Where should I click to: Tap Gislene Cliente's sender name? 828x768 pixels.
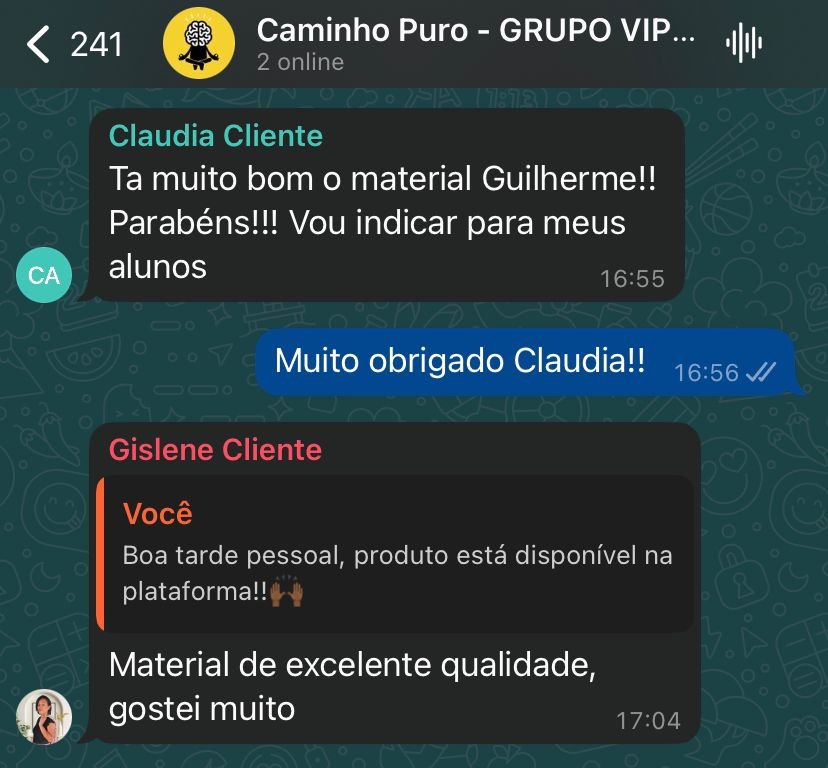click(215, 450)
